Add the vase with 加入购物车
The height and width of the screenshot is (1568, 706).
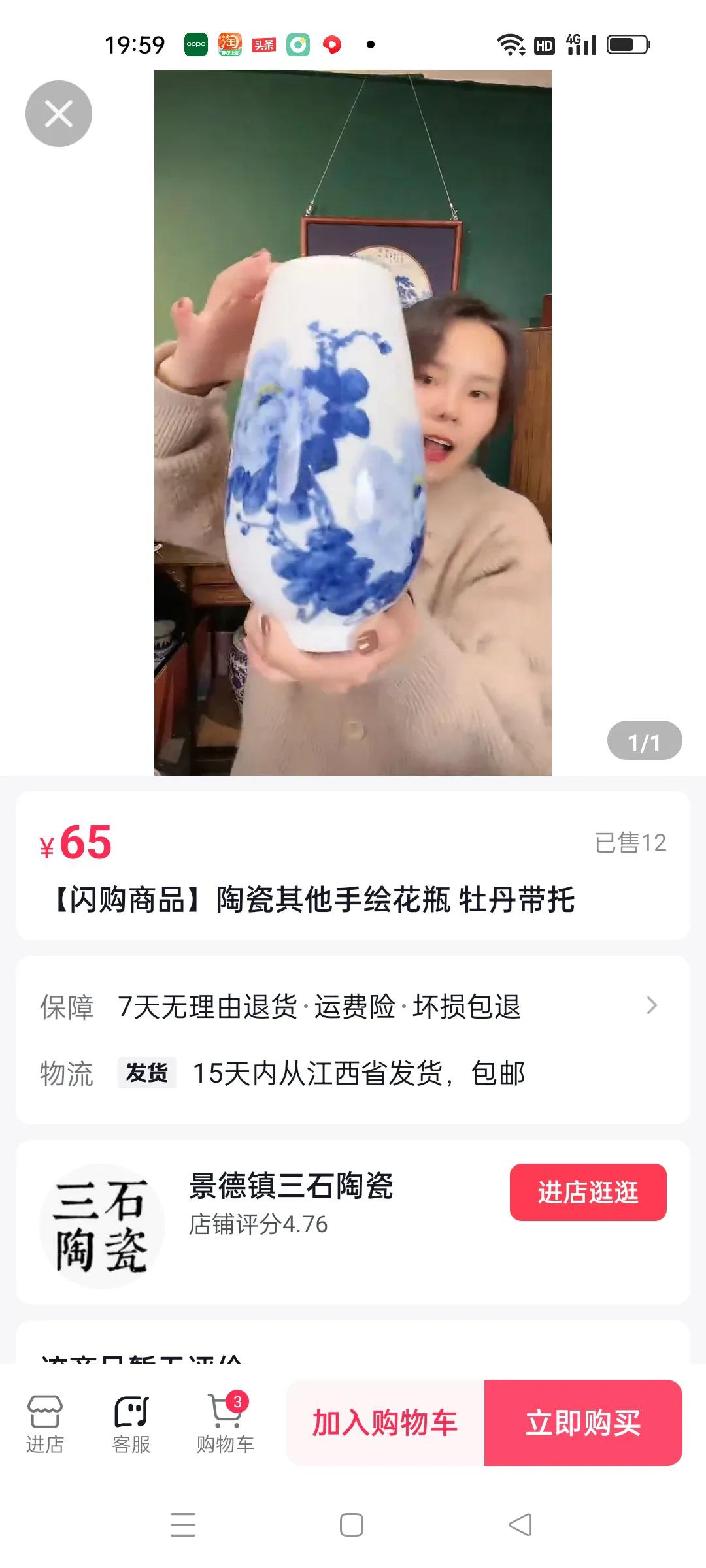(x=385, y=1423)
